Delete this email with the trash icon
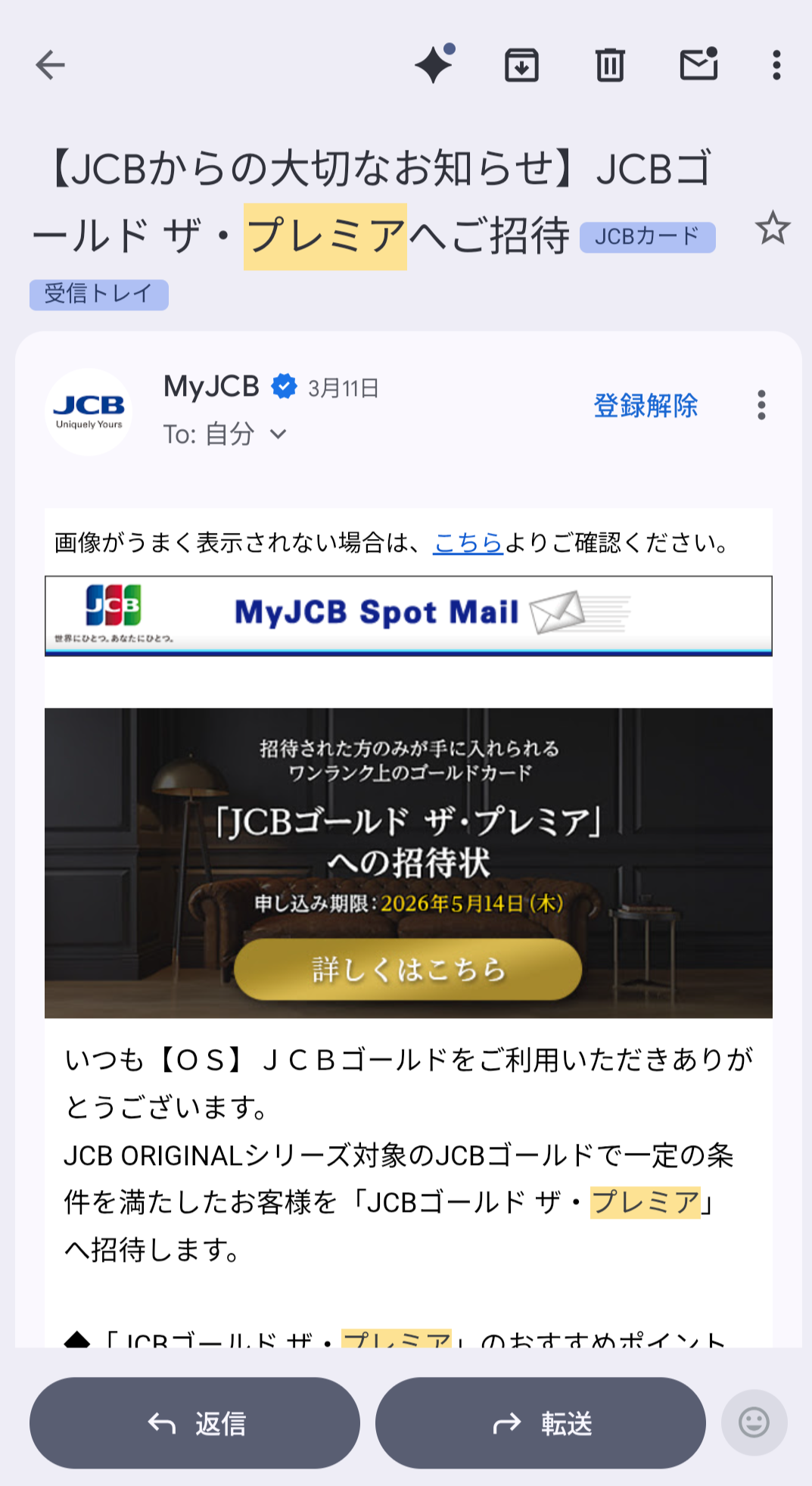The height and width of the screenshot is (1486, 812). pos(610,65)
